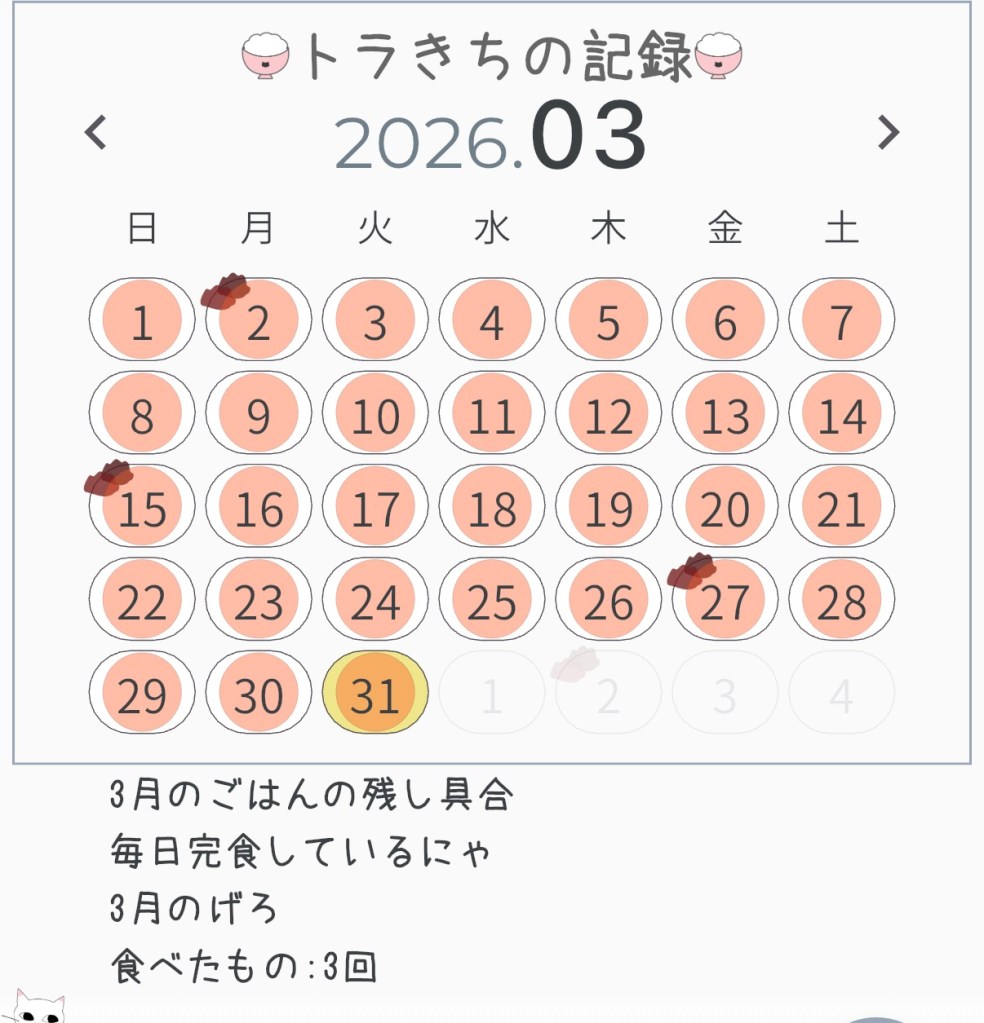Open March 24 record
Viewport: 984px width, 1023px height.
pos(376,602)
